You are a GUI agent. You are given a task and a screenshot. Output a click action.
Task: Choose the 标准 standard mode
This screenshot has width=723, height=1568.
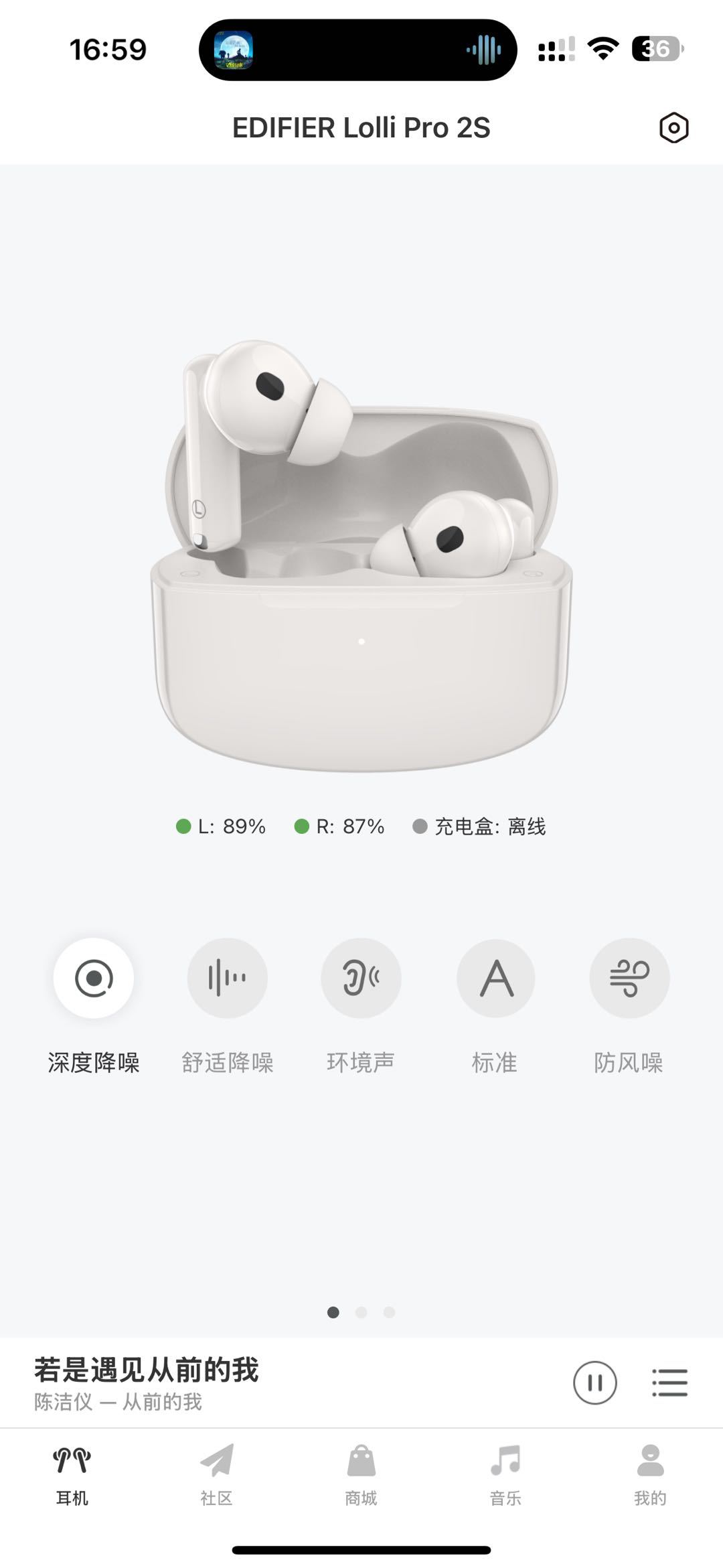(x=495, y=978)
